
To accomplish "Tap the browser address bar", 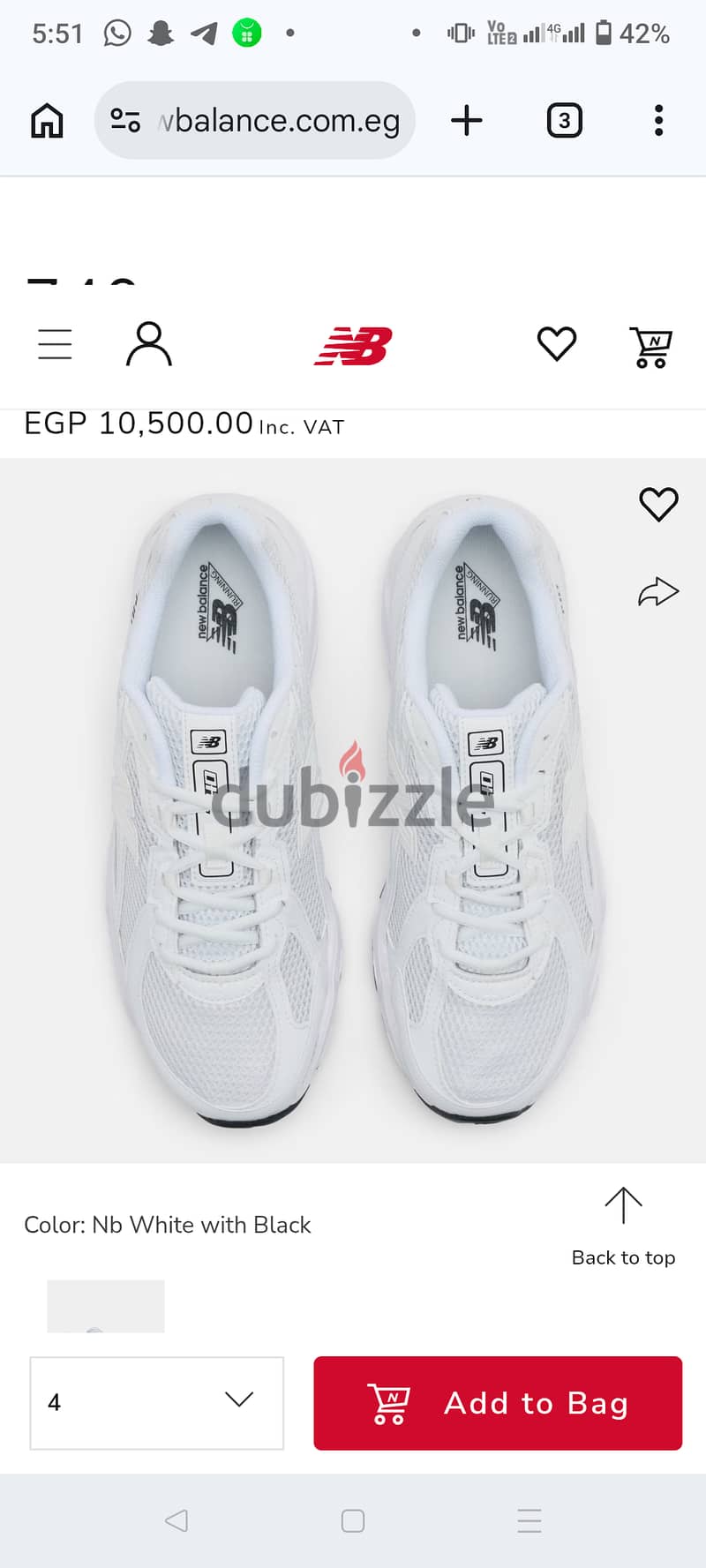I will 254,120.
